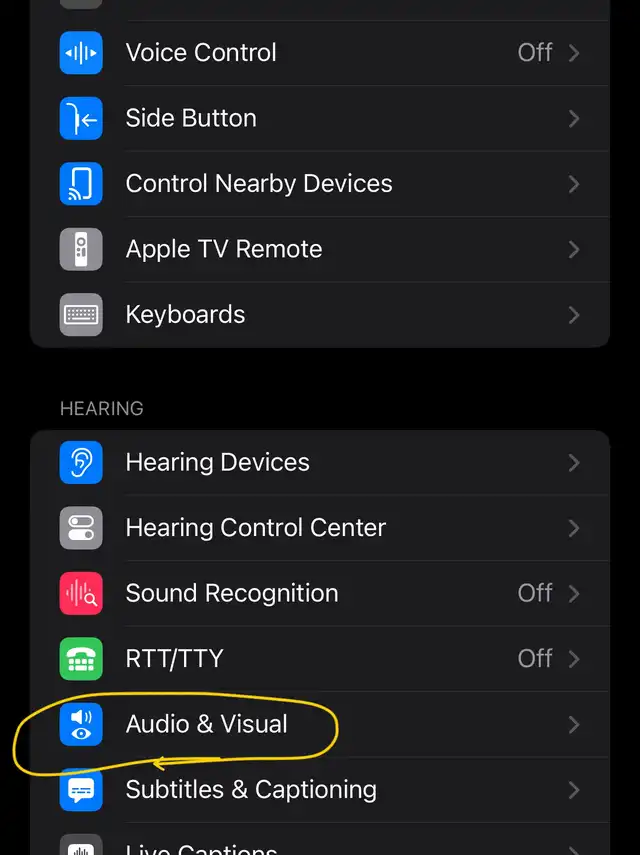Open Apple TV Remote settings

[320, 249]
